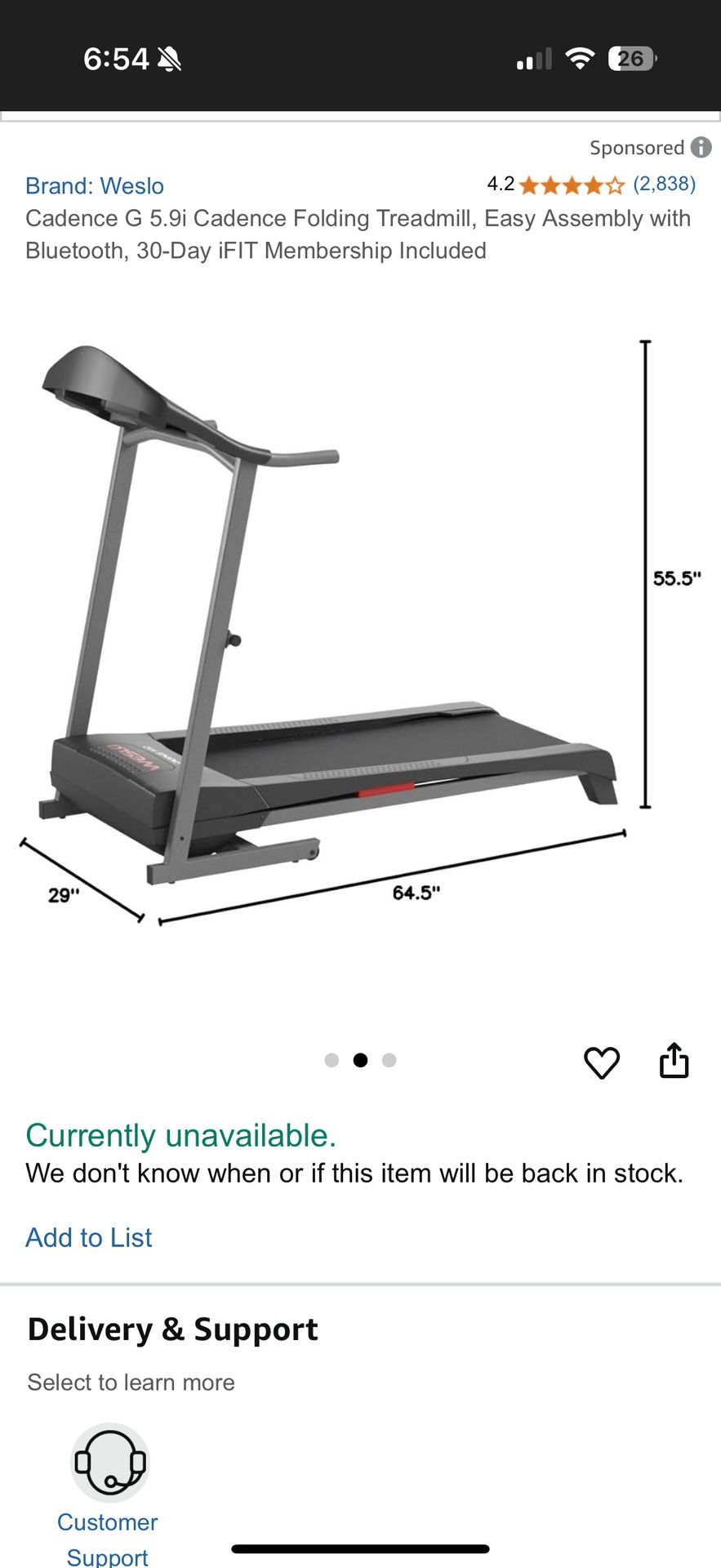Tap the 4.2 star rating stars
The width and height of the screenshot is (721, 1568).
568,185
